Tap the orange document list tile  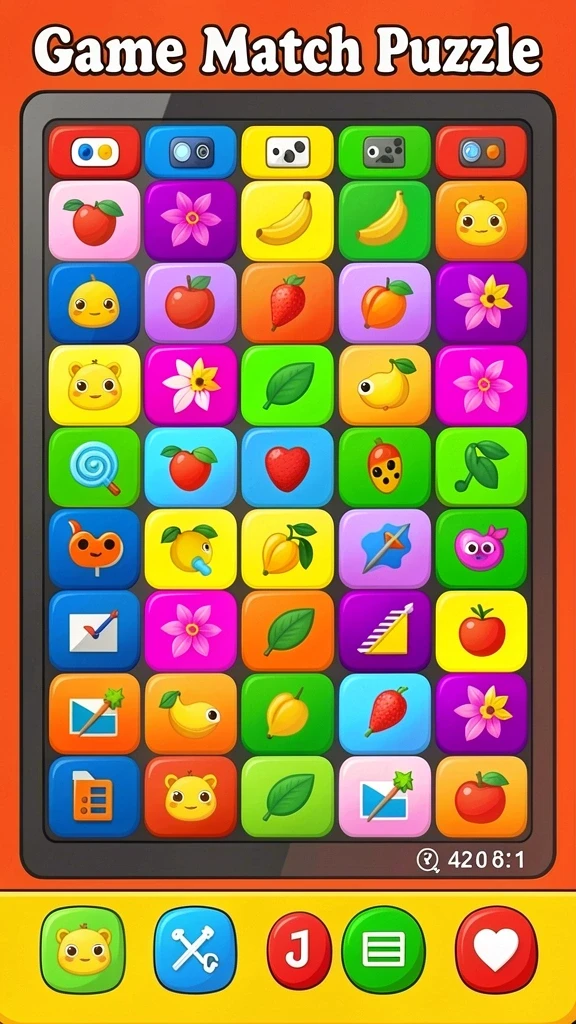pyautogui.click(x=95, y=797)
